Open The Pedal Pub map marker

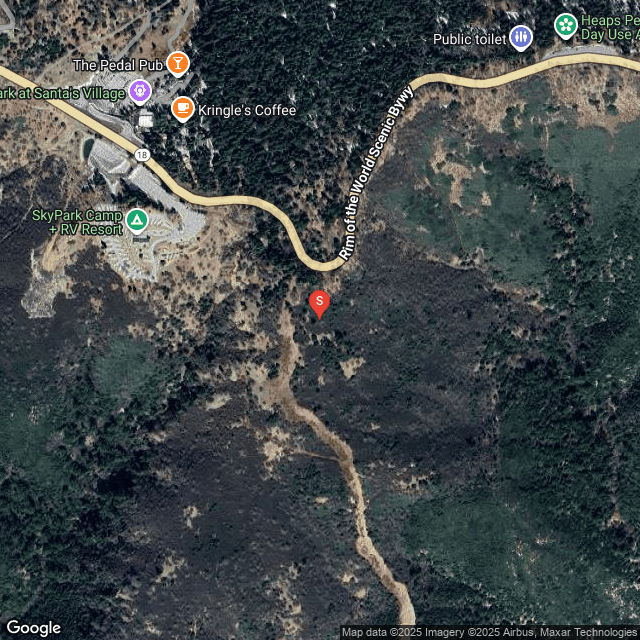click(178, 65)
